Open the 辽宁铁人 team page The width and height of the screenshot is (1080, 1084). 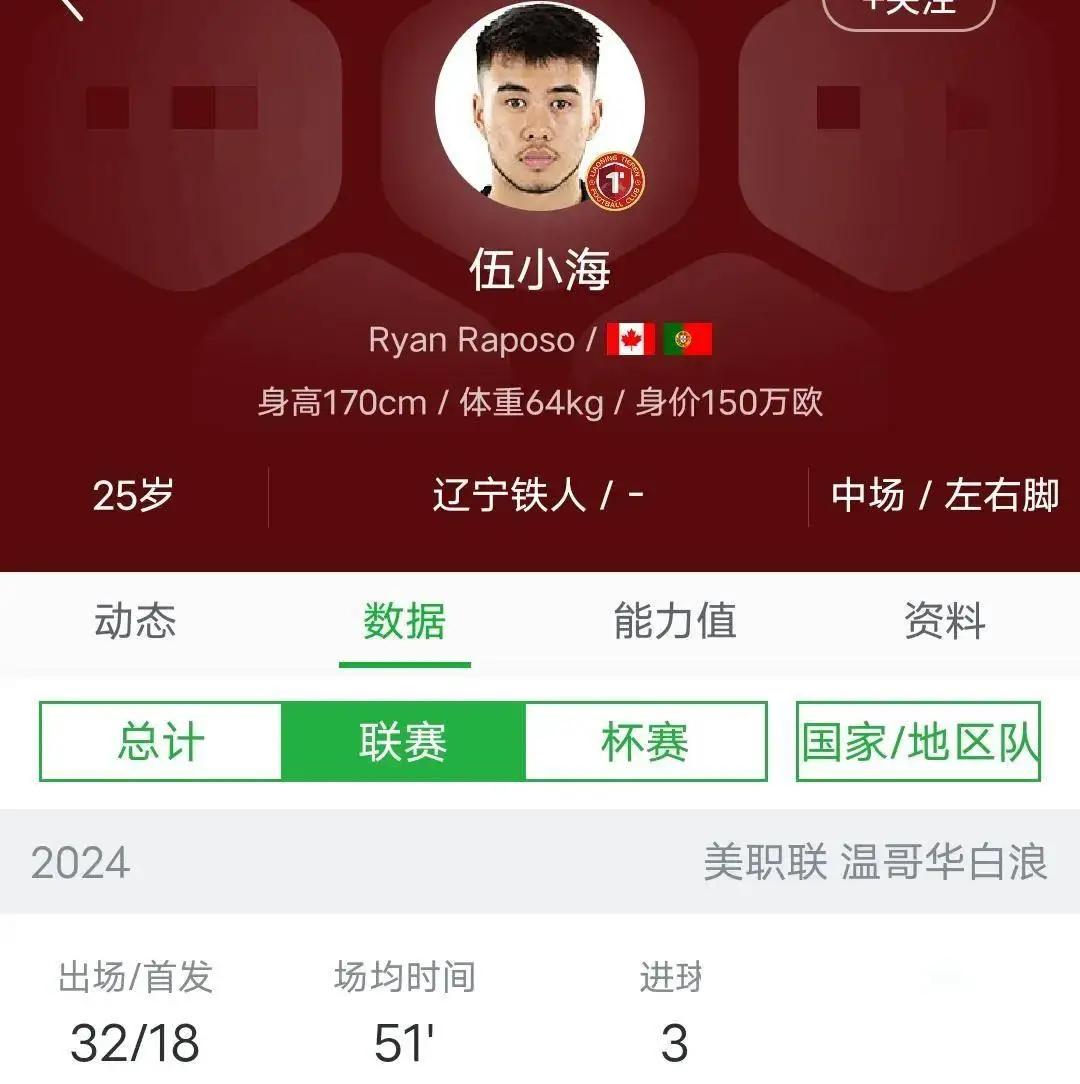(x=509, y=496)
